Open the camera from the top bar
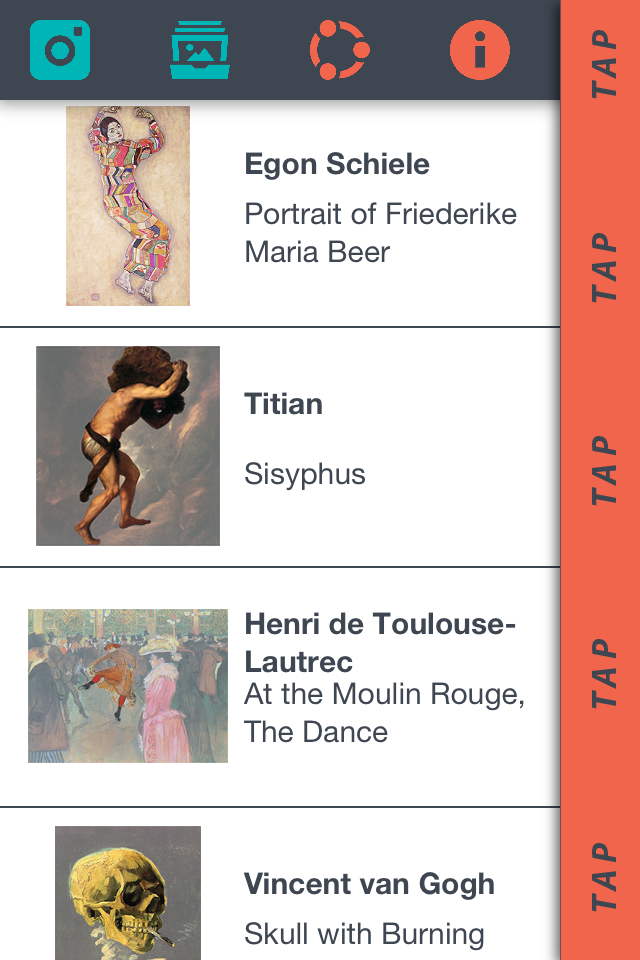Screen dimensions: 640x960 click(x=60, y=49)
